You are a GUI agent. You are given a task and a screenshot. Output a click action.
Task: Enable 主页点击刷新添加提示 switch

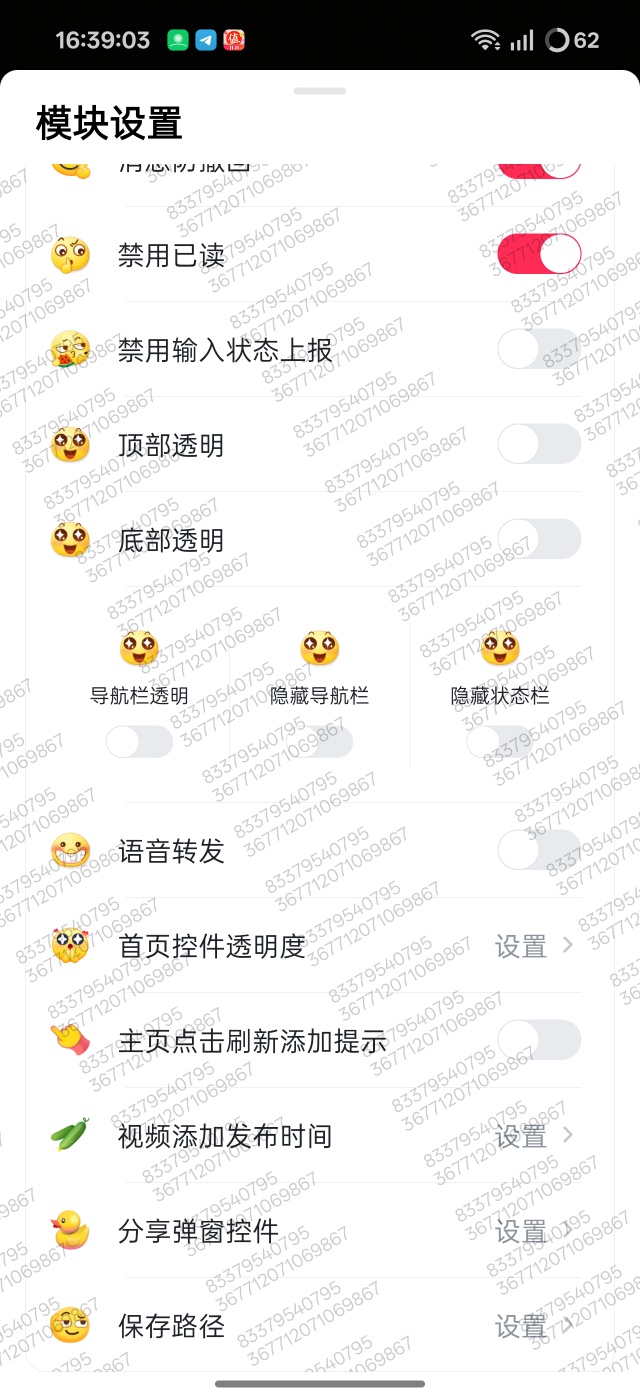pos(539,1040)
